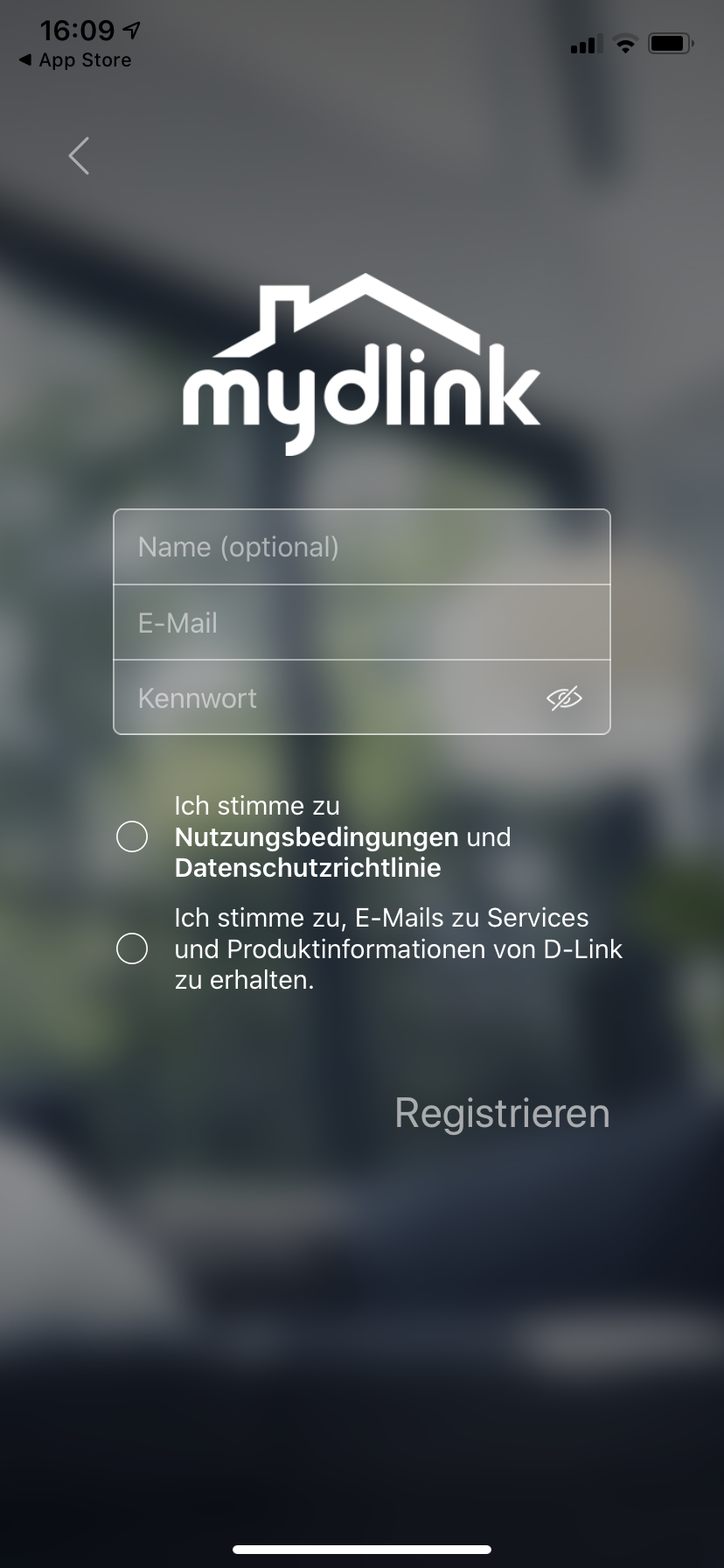This screenshot has height=1568, width=724.
Task: Click the E-Mail input field
Action: tap(361, 623)
